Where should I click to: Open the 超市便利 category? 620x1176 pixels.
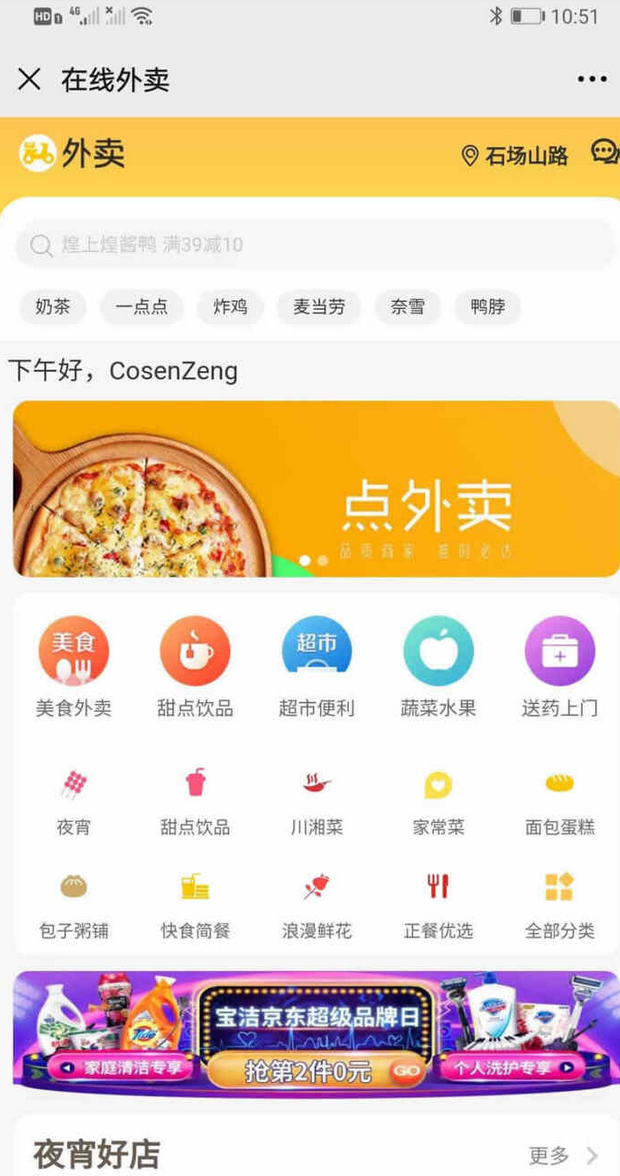317,667
